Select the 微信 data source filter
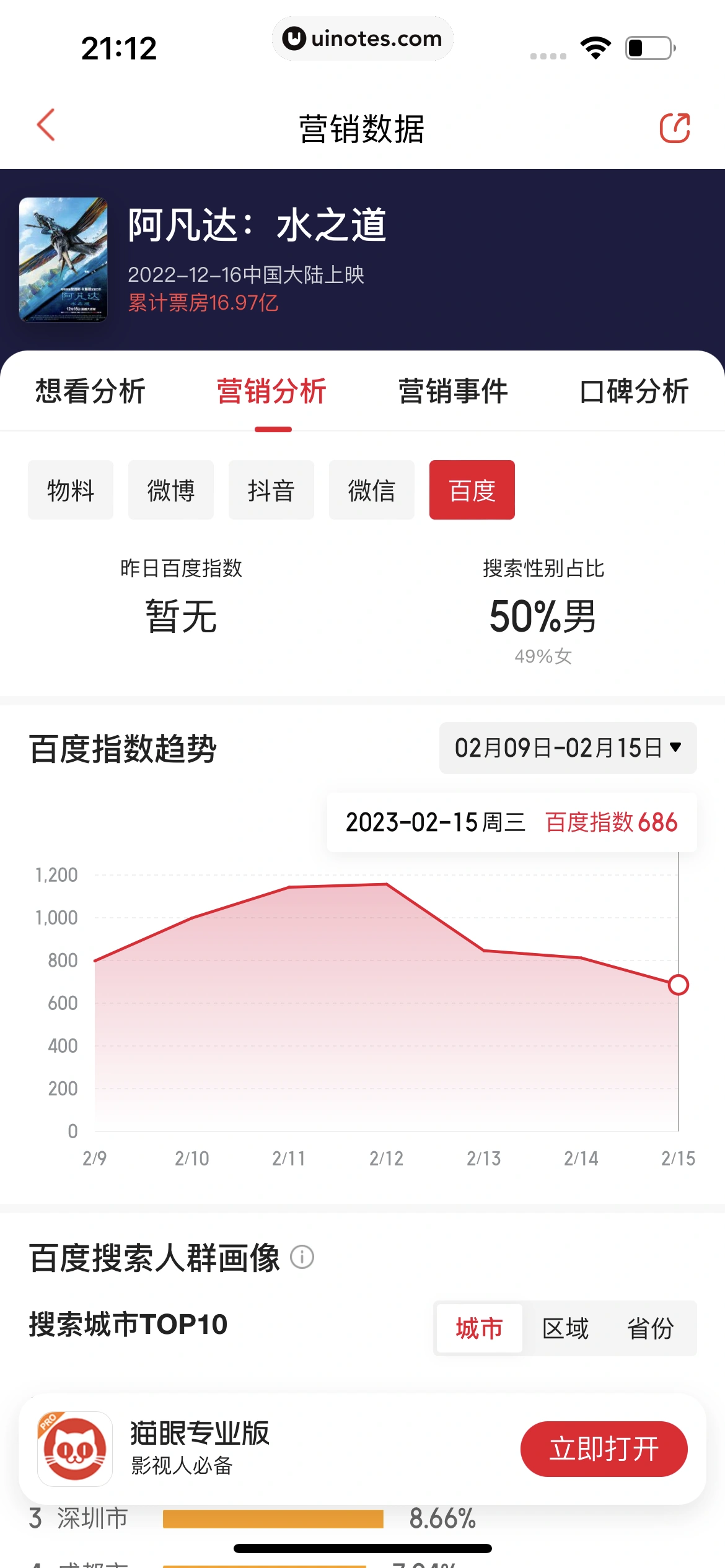 371,490
